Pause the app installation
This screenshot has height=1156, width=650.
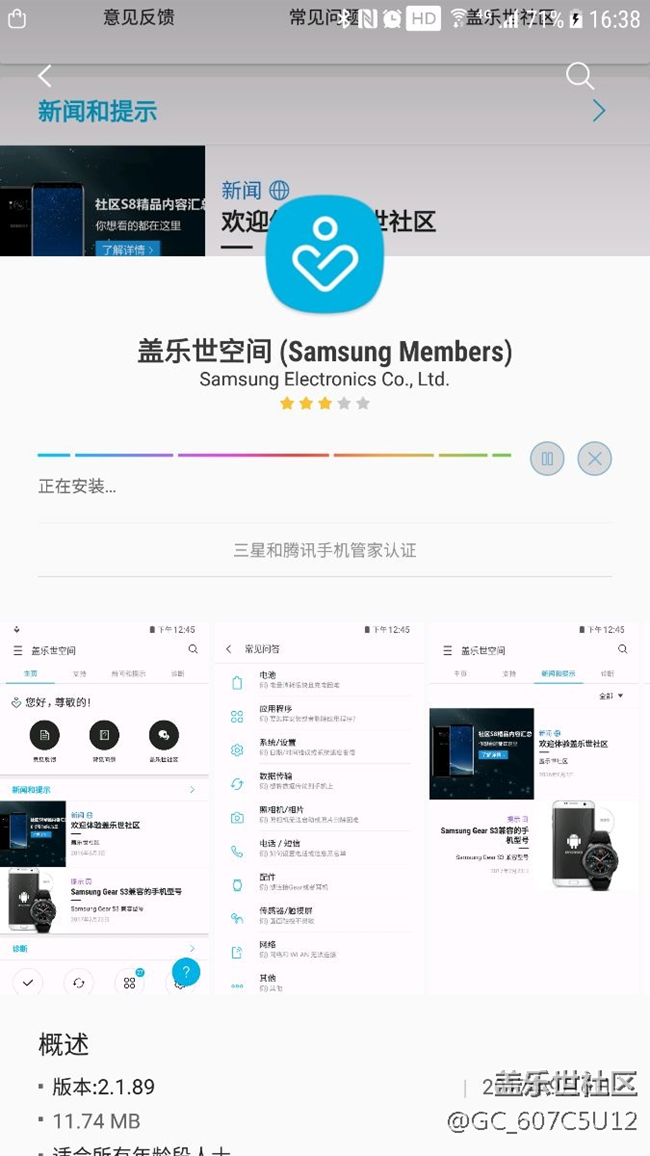pyautogui.click(x=547, y=459)
